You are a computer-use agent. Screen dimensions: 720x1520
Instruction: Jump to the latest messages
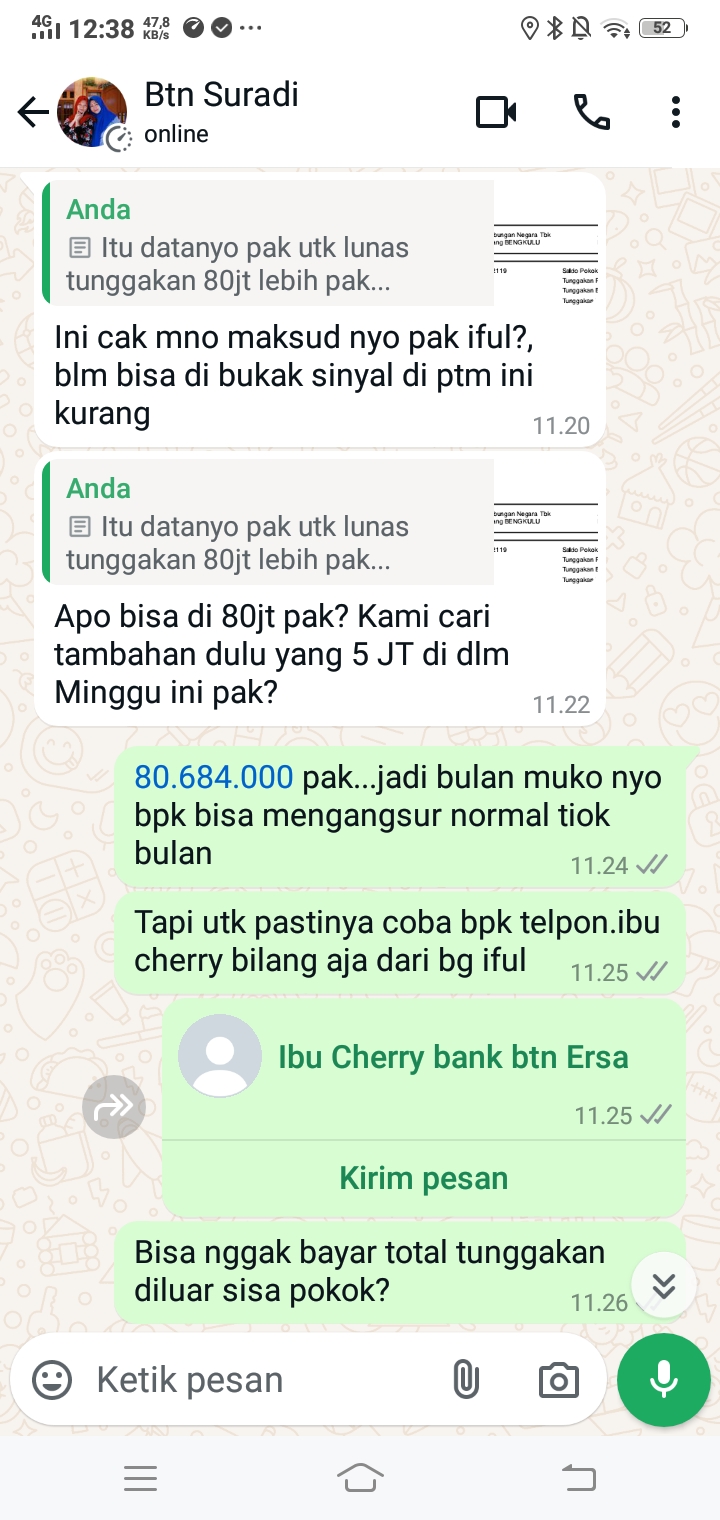[664, 1285]
